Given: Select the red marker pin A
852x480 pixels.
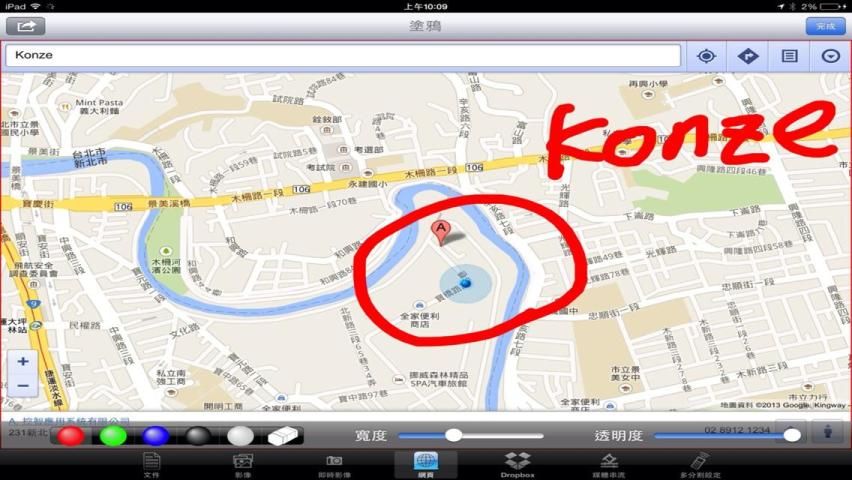Looking at the screenshot, I should (x=440, y=232).
